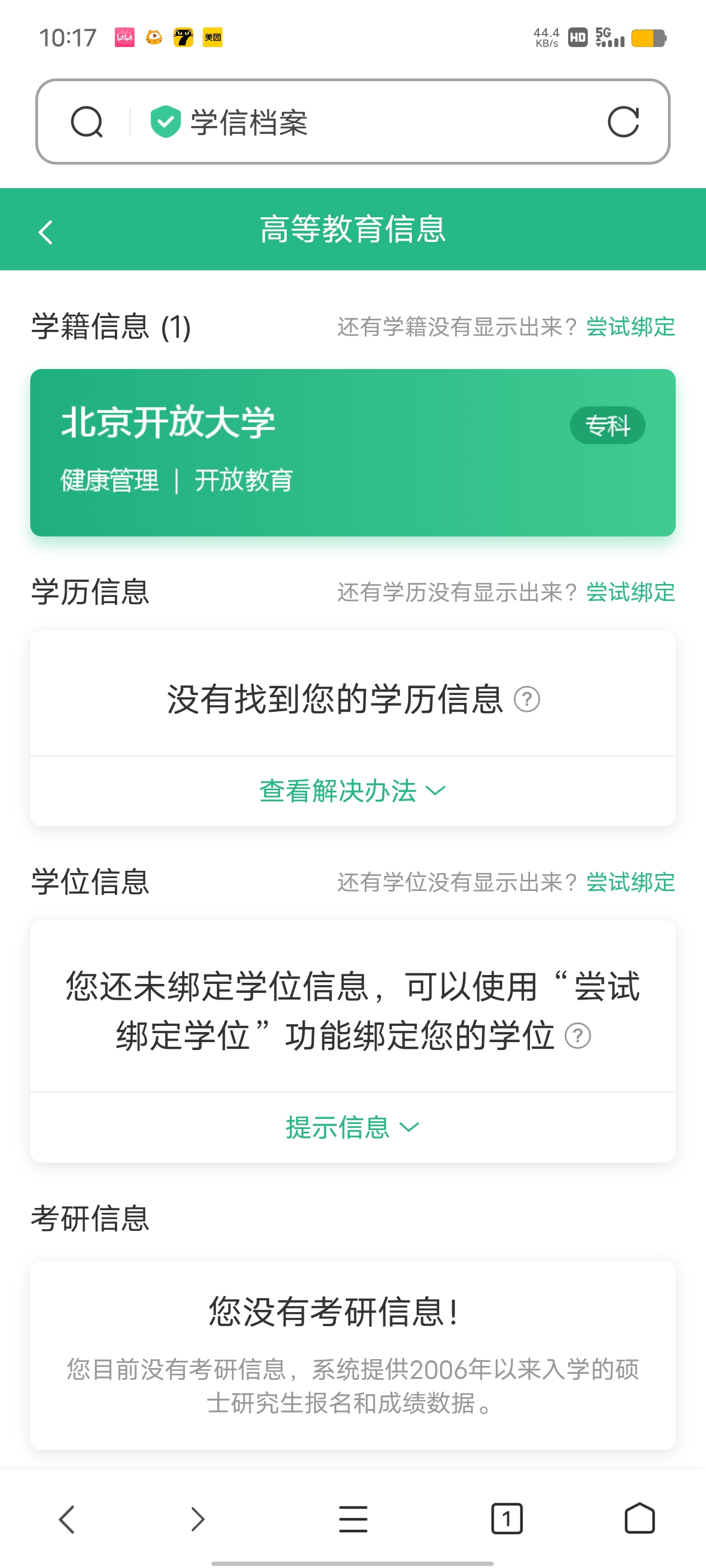Image resolution: width=706 pixels, height=1568 pixels.
Task: Return to the browser home page
Action: pos(639,1519)
